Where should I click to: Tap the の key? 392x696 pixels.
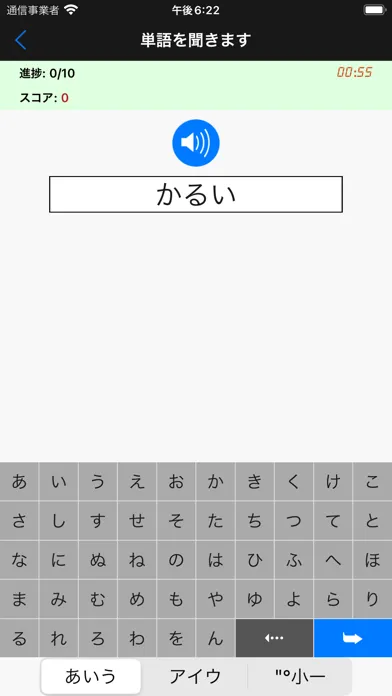point(176,560)
